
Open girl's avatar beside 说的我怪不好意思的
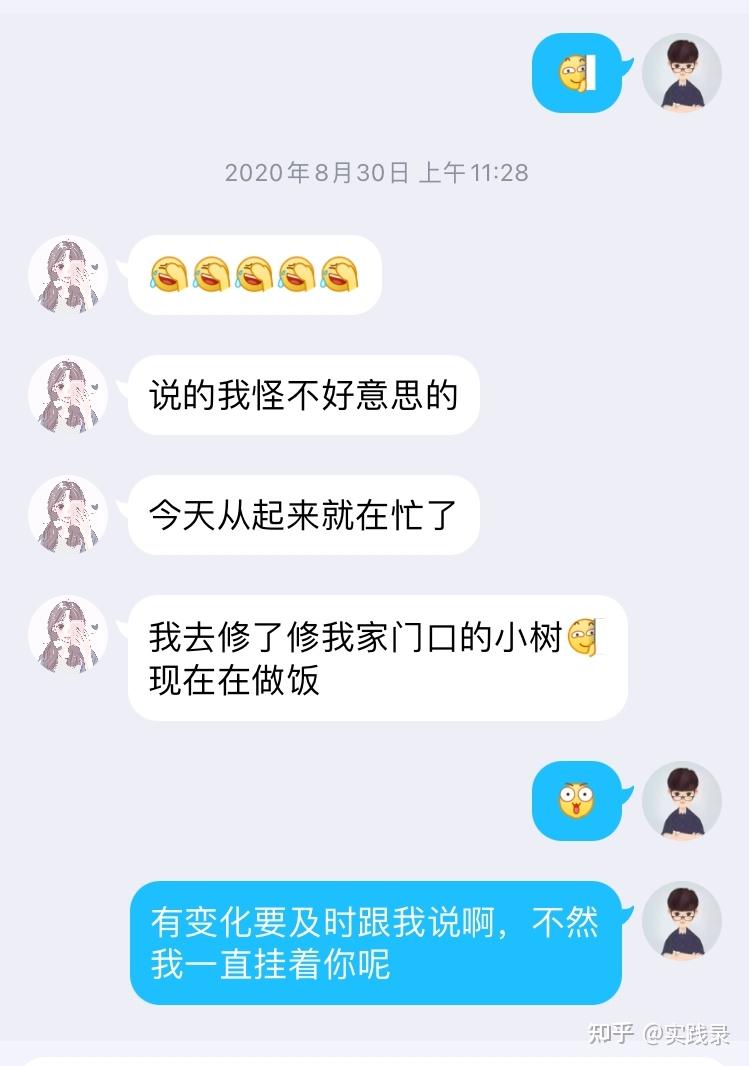(68, 395)
